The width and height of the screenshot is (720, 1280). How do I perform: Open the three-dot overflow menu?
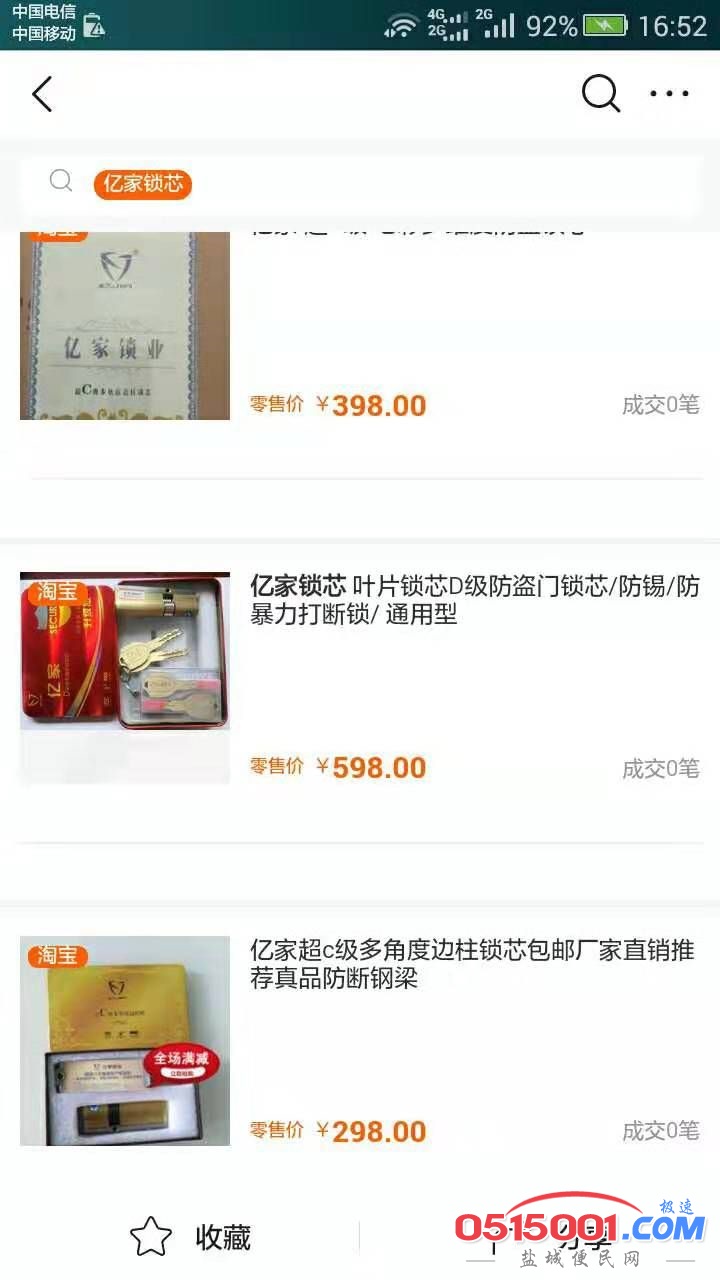click(669, 94)
